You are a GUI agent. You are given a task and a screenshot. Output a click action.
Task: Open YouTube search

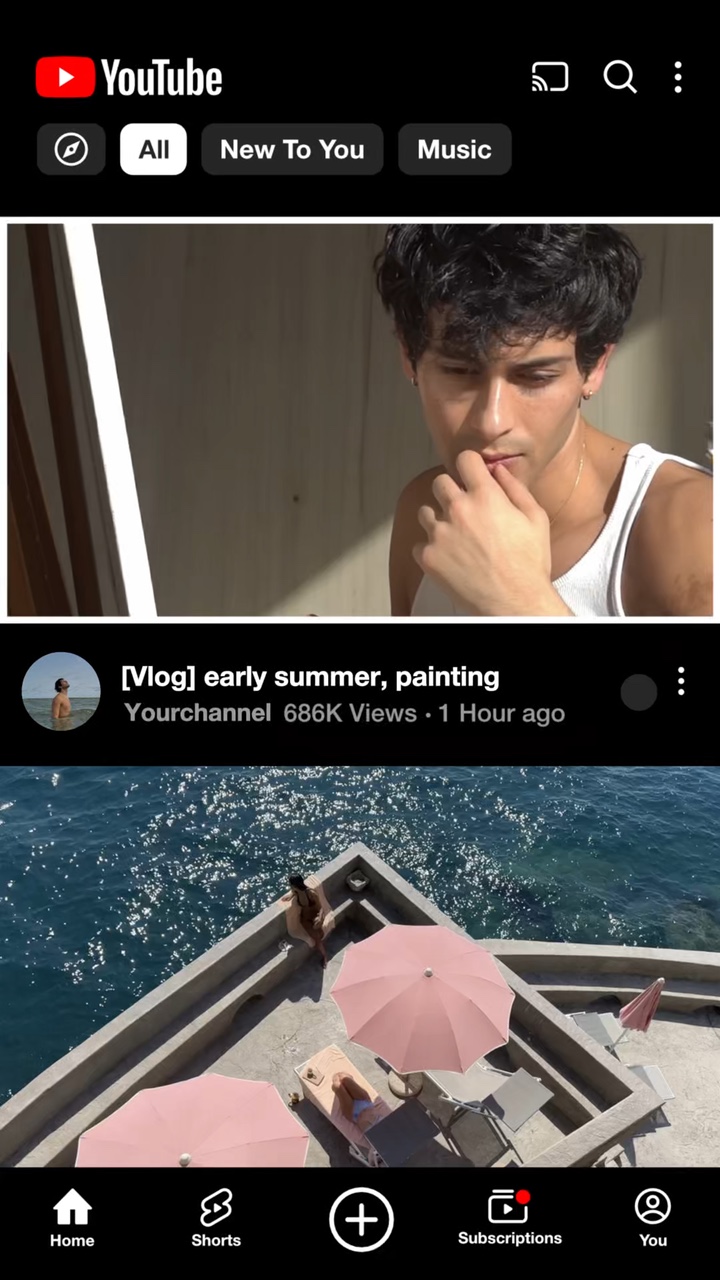pos(620,77)
